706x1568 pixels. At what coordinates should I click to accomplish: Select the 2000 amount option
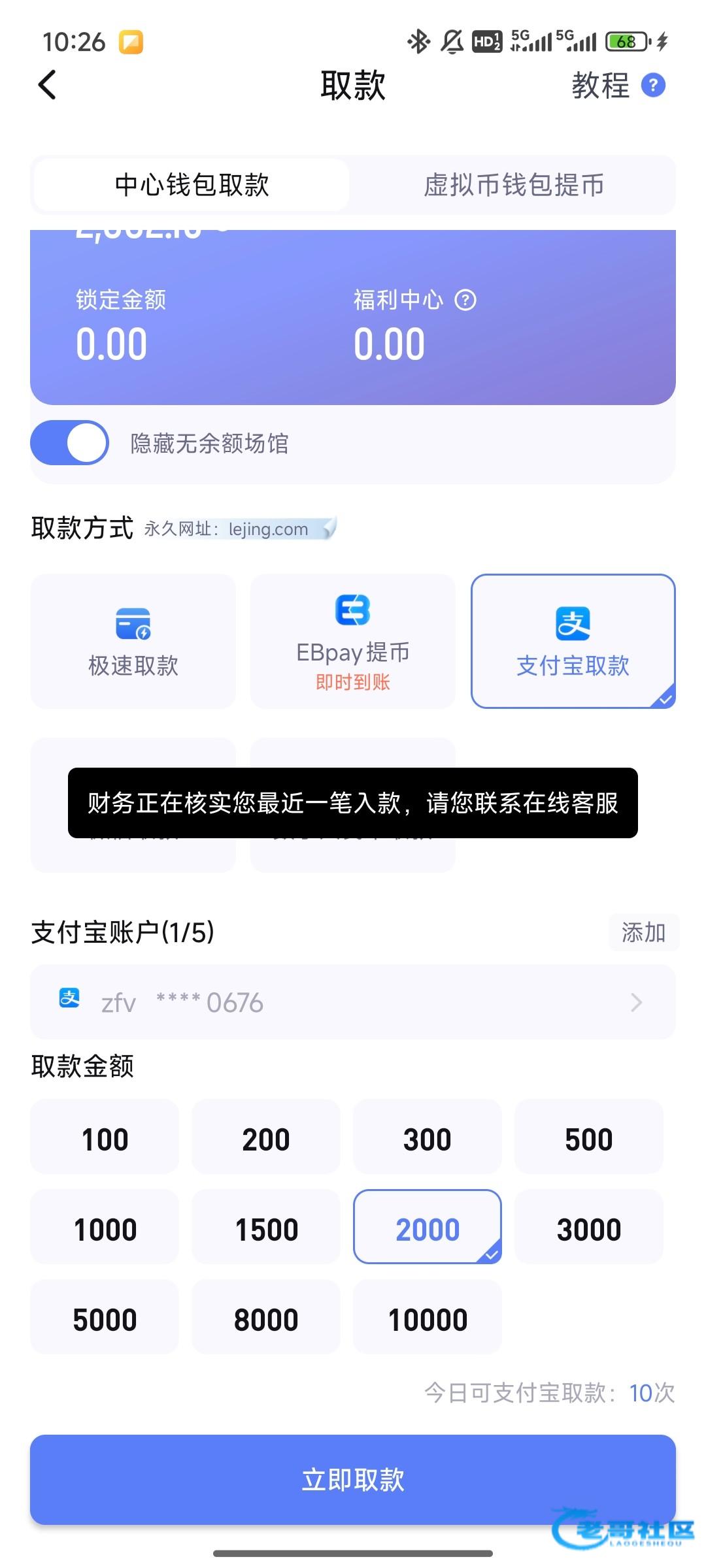click(x=428, y=1230)
